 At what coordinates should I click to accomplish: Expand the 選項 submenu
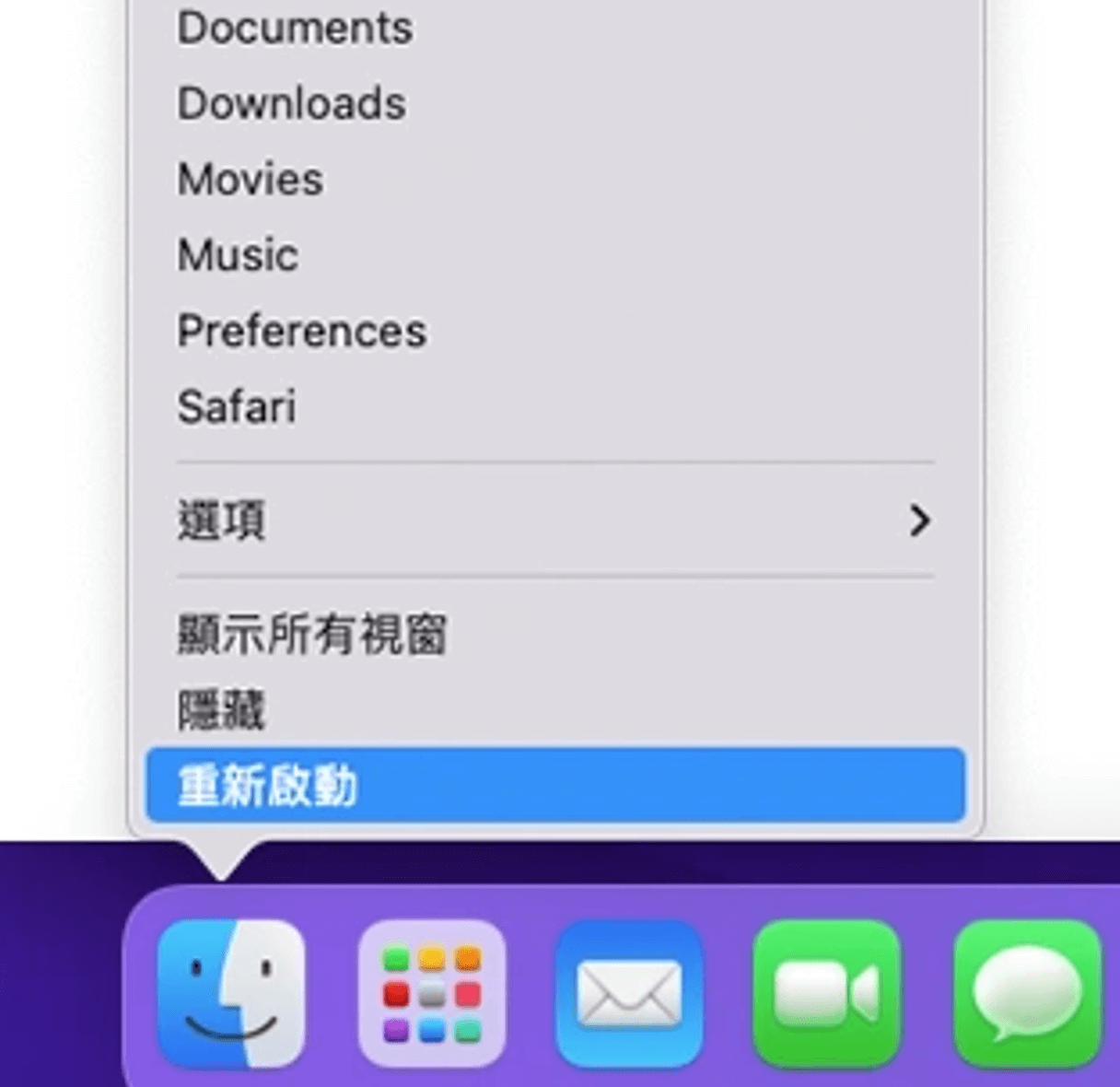(x=554, y=520)
